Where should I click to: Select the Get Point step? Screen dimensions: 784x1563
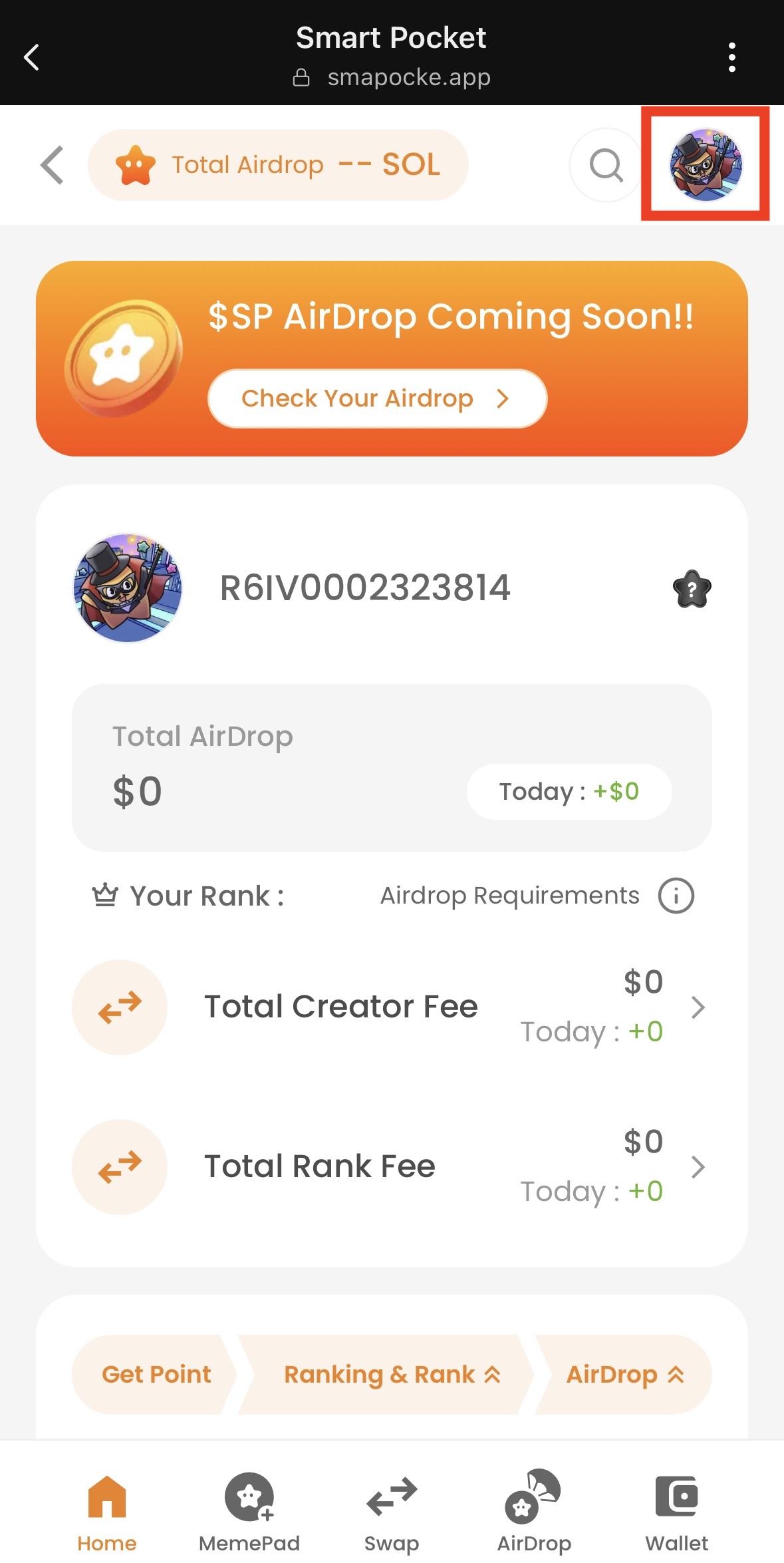(x=156, y=1374)
